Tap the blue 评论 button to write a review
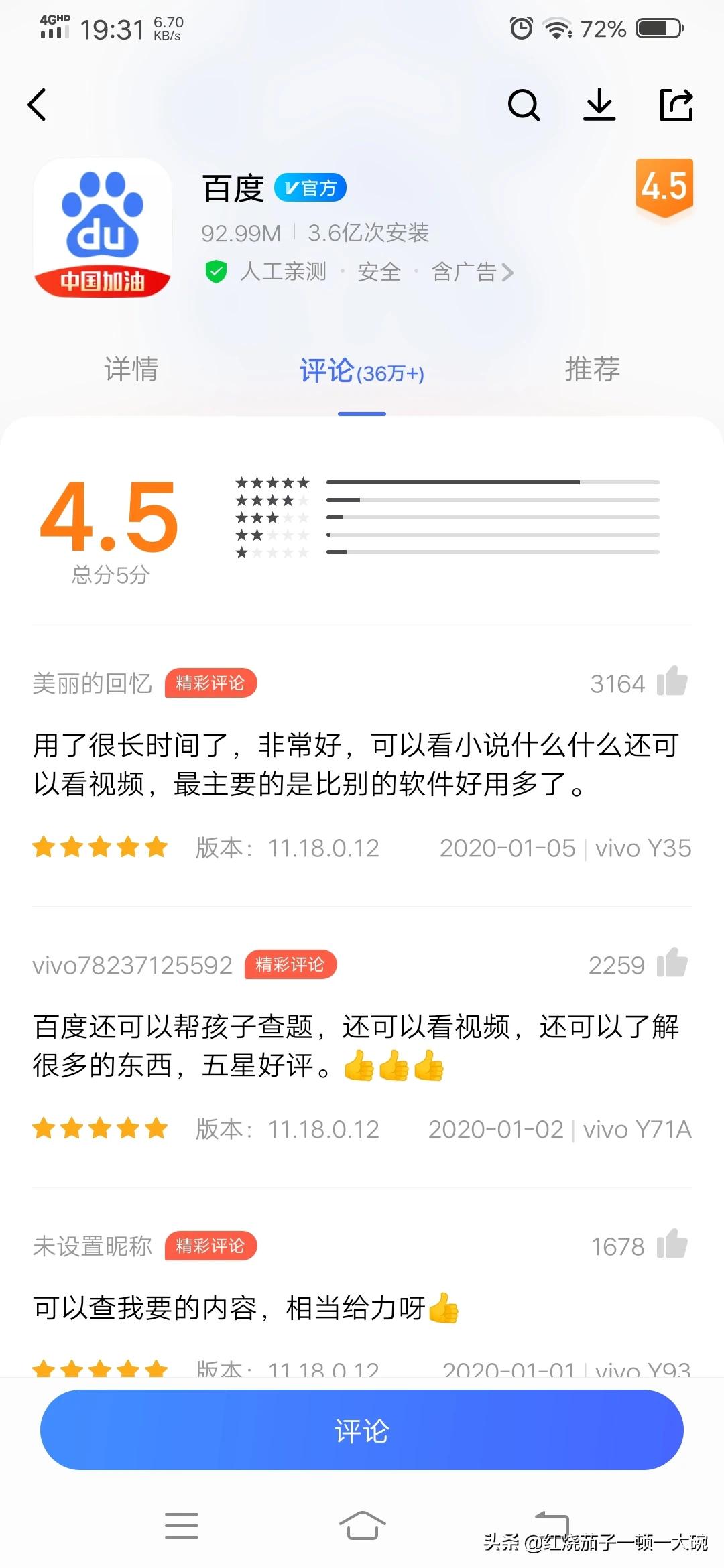 click(362, 1430)
